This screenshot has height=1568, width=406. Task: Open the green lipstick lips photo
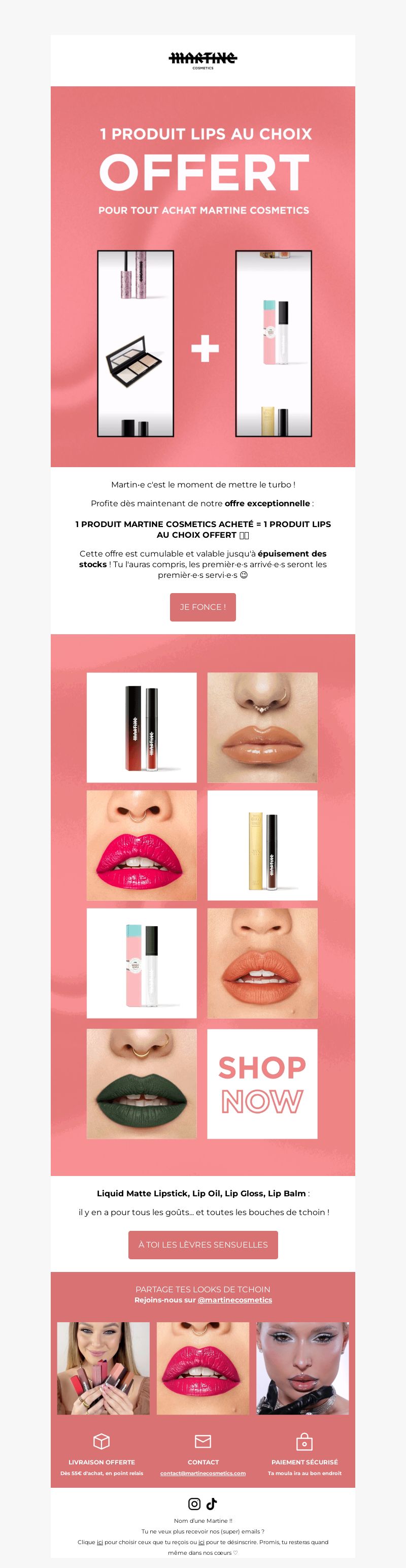[x=141, y=1084]
